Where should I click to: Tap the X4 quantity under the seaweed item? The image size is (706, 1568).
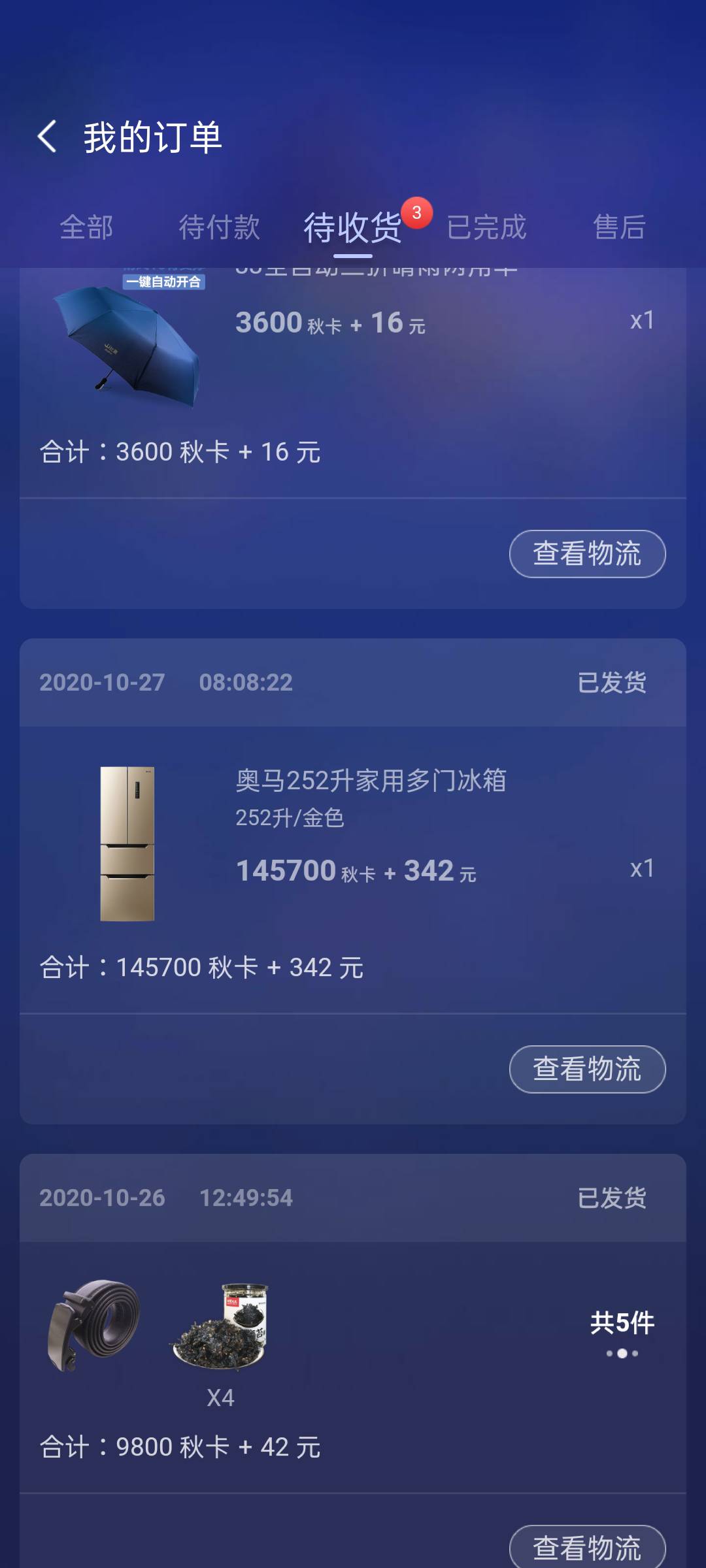tap(220, 1398)
